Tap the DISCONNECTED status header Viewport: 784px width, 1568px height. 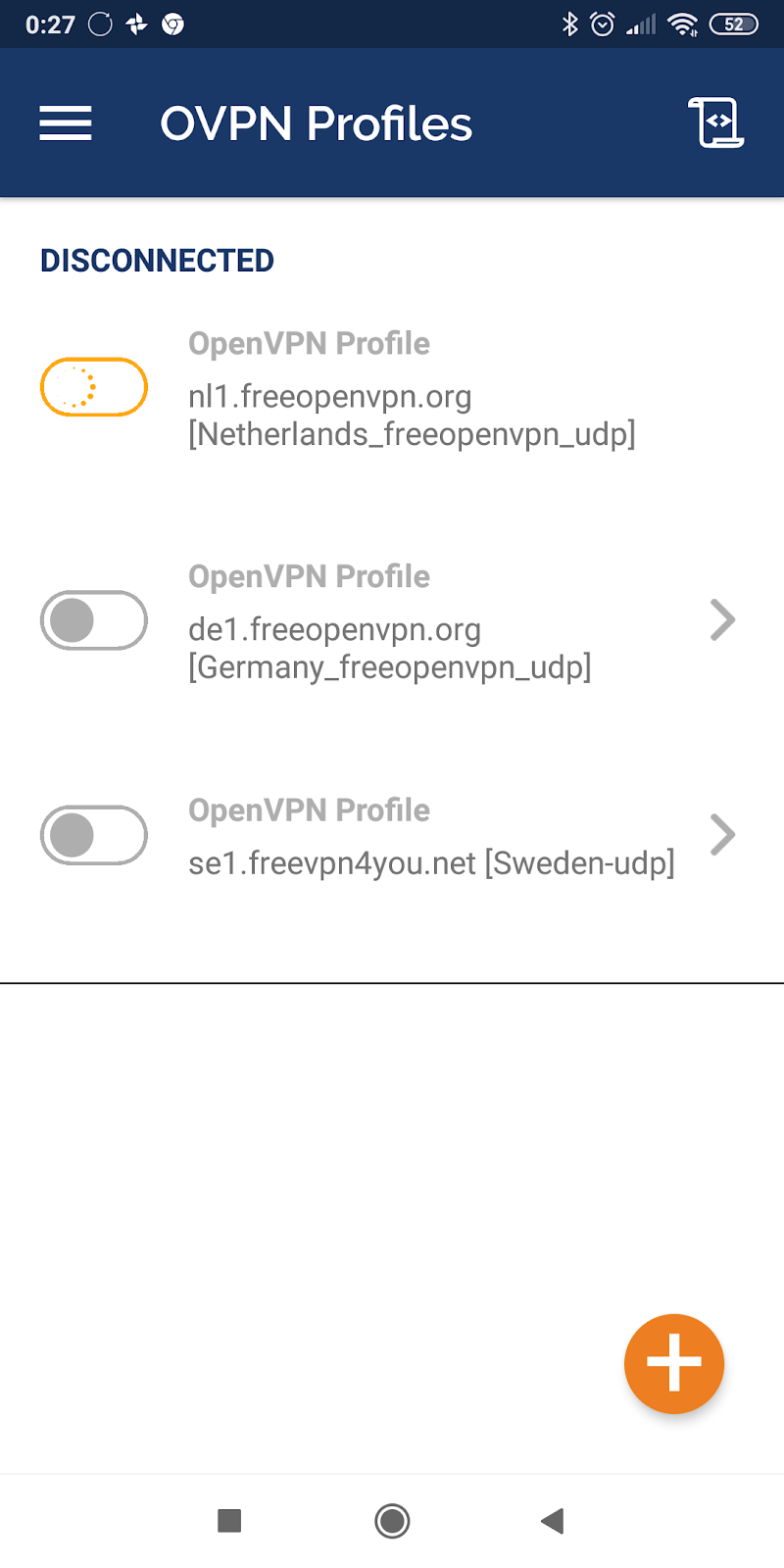(157, 261)
